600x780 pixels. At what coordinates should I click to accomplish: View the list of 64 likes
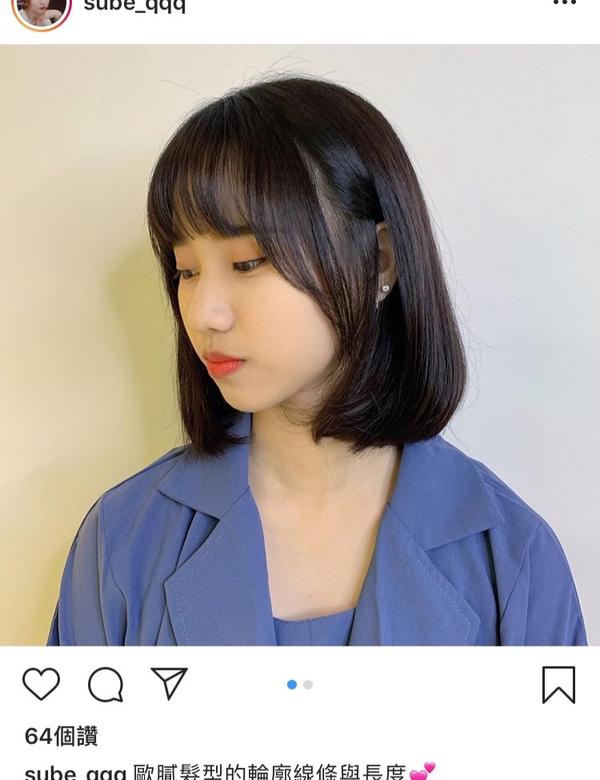[61, 737]
